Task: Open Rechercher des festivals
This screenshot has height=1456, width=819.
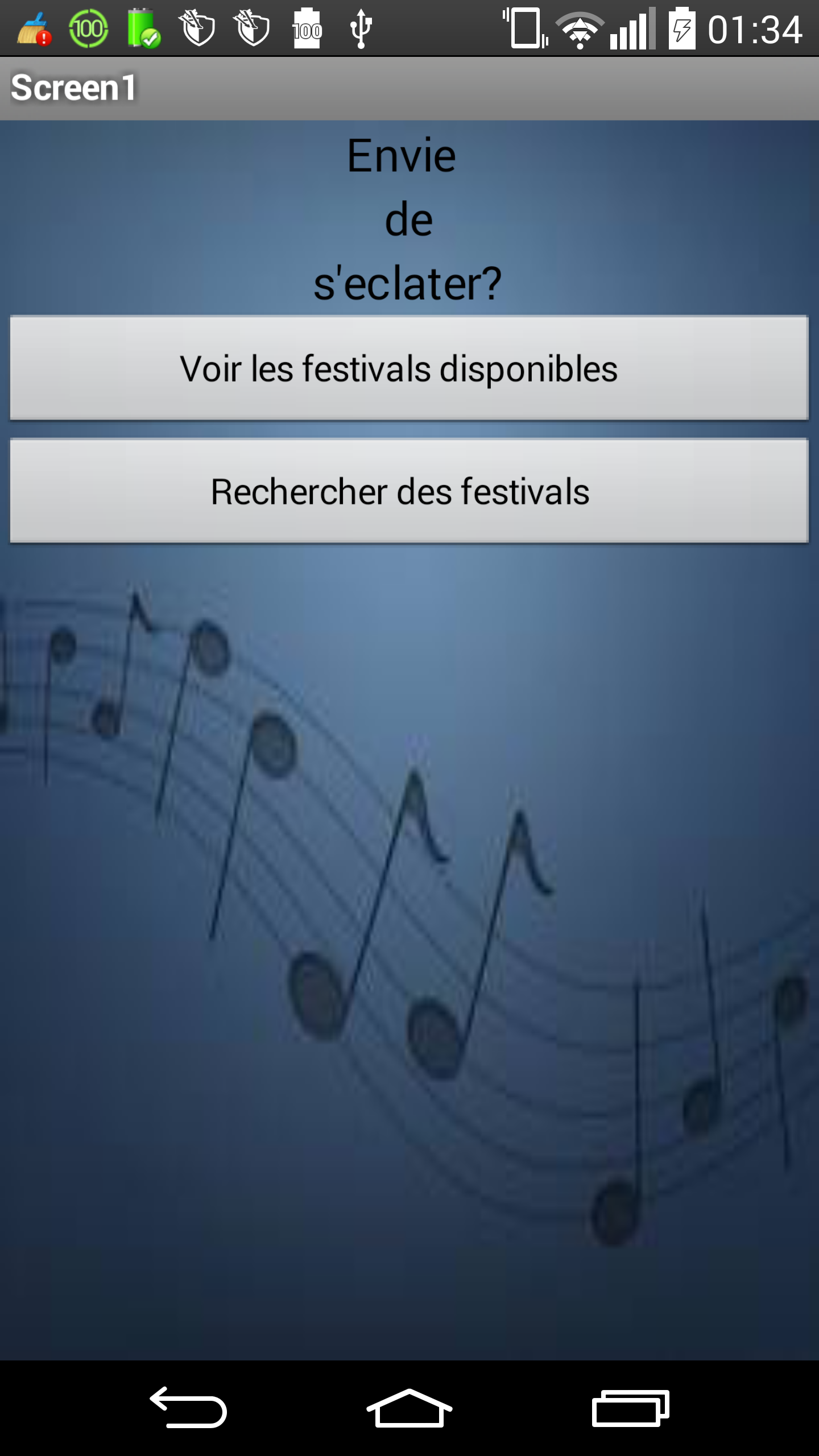Action: point(409,491)
